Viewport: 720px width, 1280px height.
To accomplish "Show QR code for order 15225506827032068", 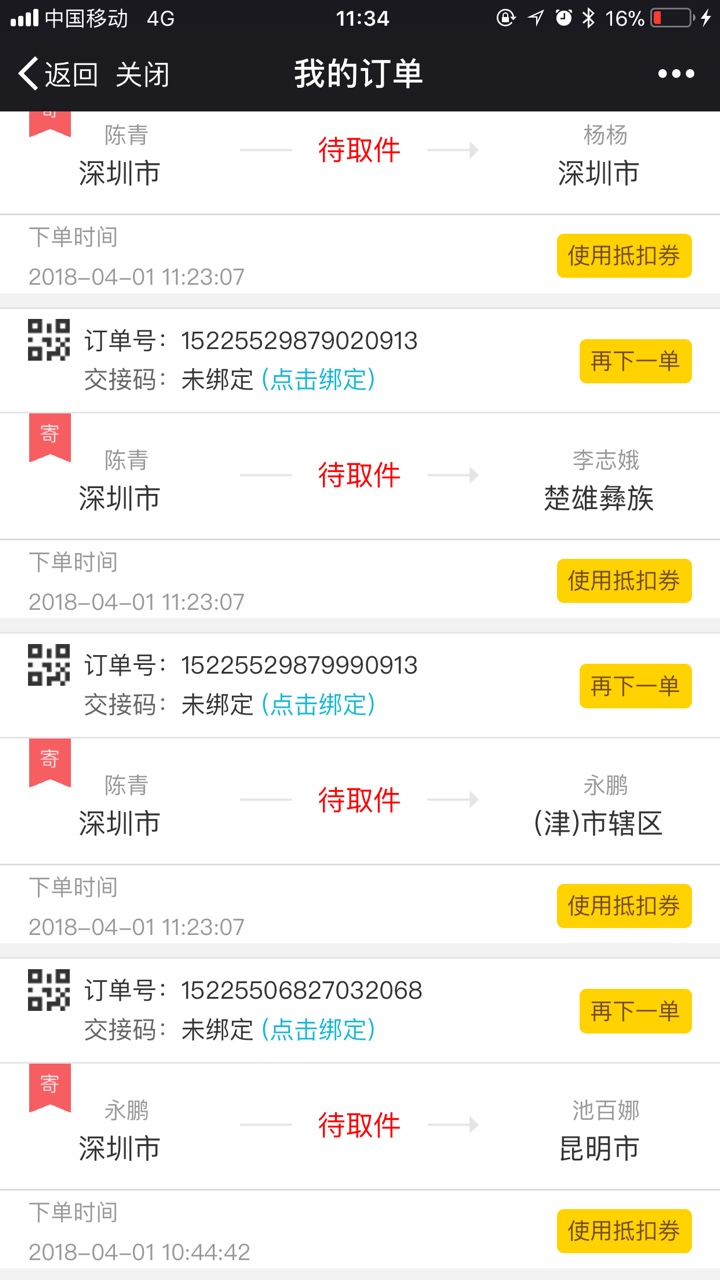I will click(x=48, y=990).
